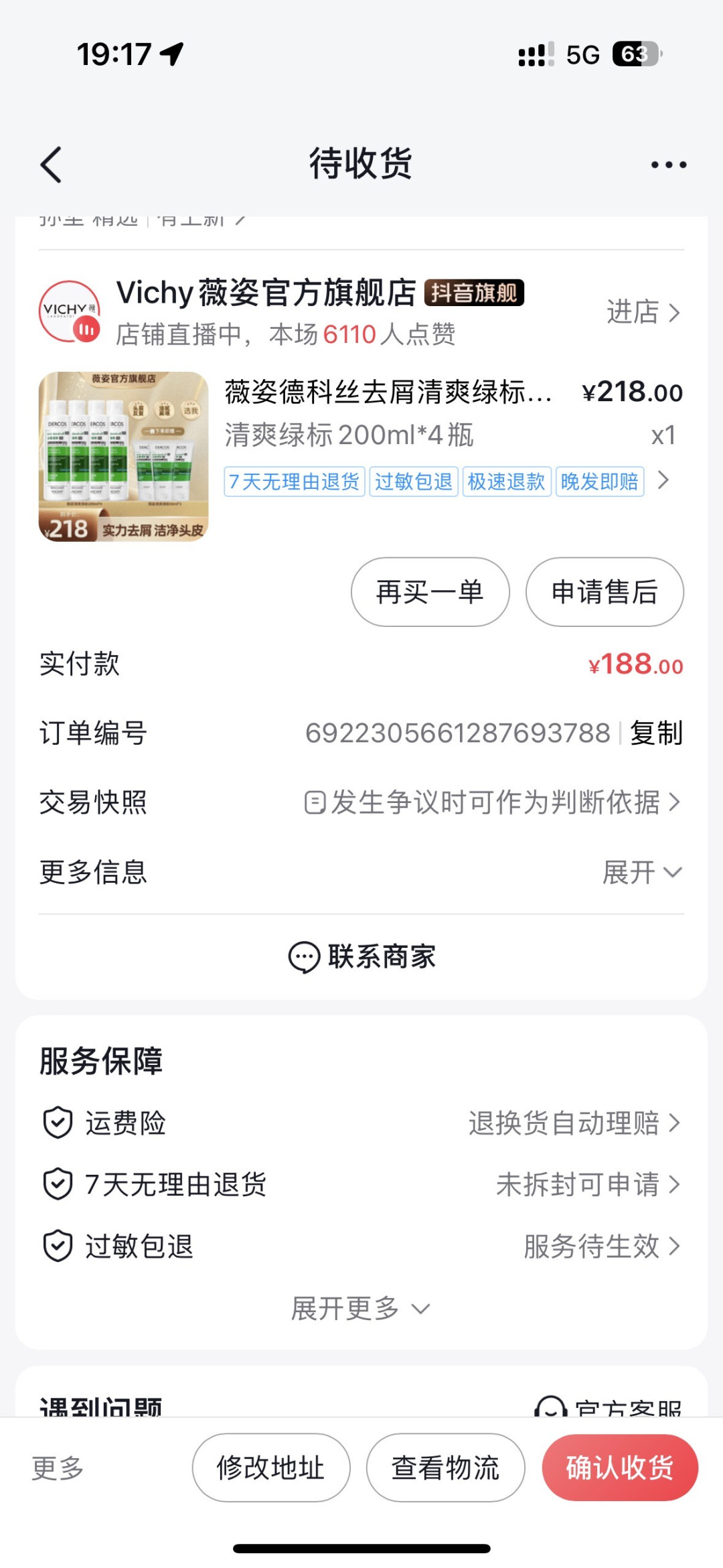Confirm receipt with 确认收货
This screenshot has height=1568, width=723.
pyautogui.click(x=620, y=1468)
